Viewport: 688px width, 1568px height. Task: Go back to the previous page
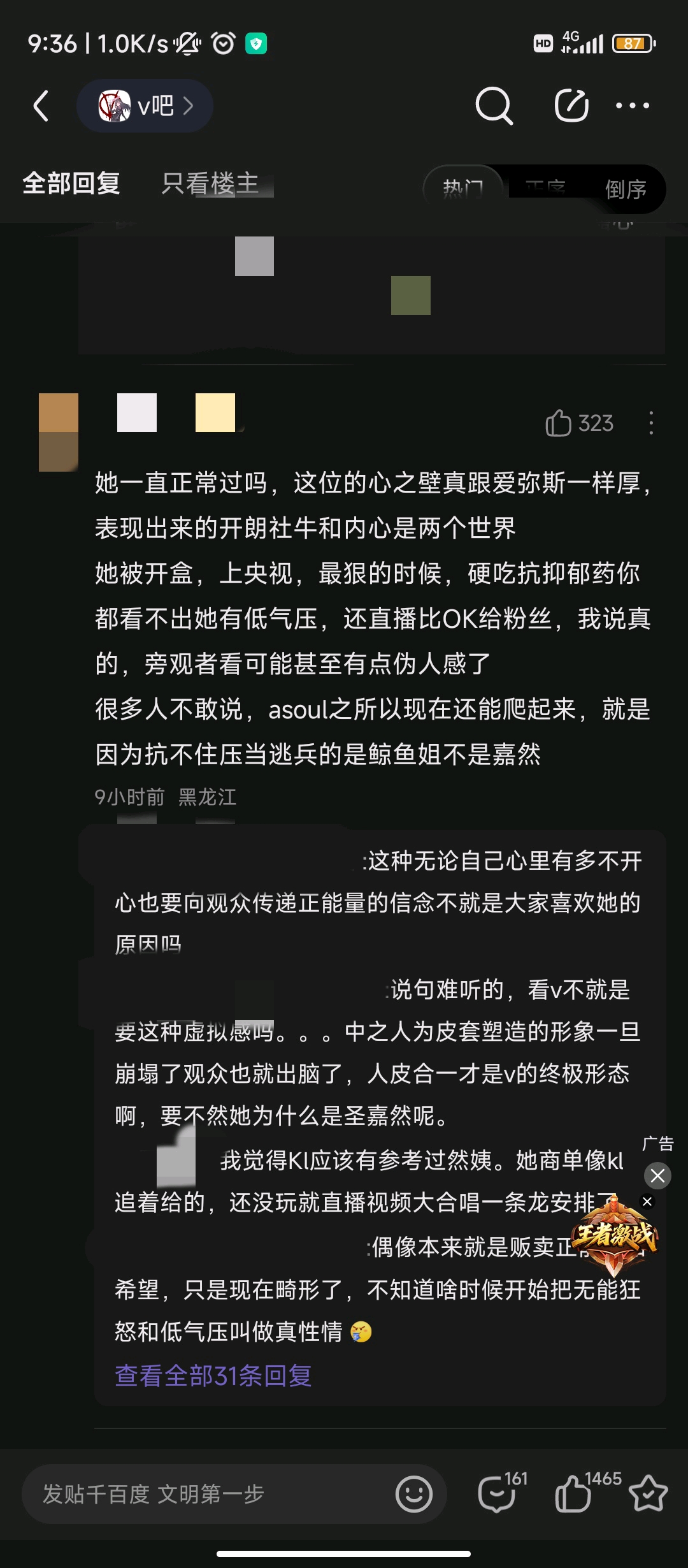click(41, 106)
